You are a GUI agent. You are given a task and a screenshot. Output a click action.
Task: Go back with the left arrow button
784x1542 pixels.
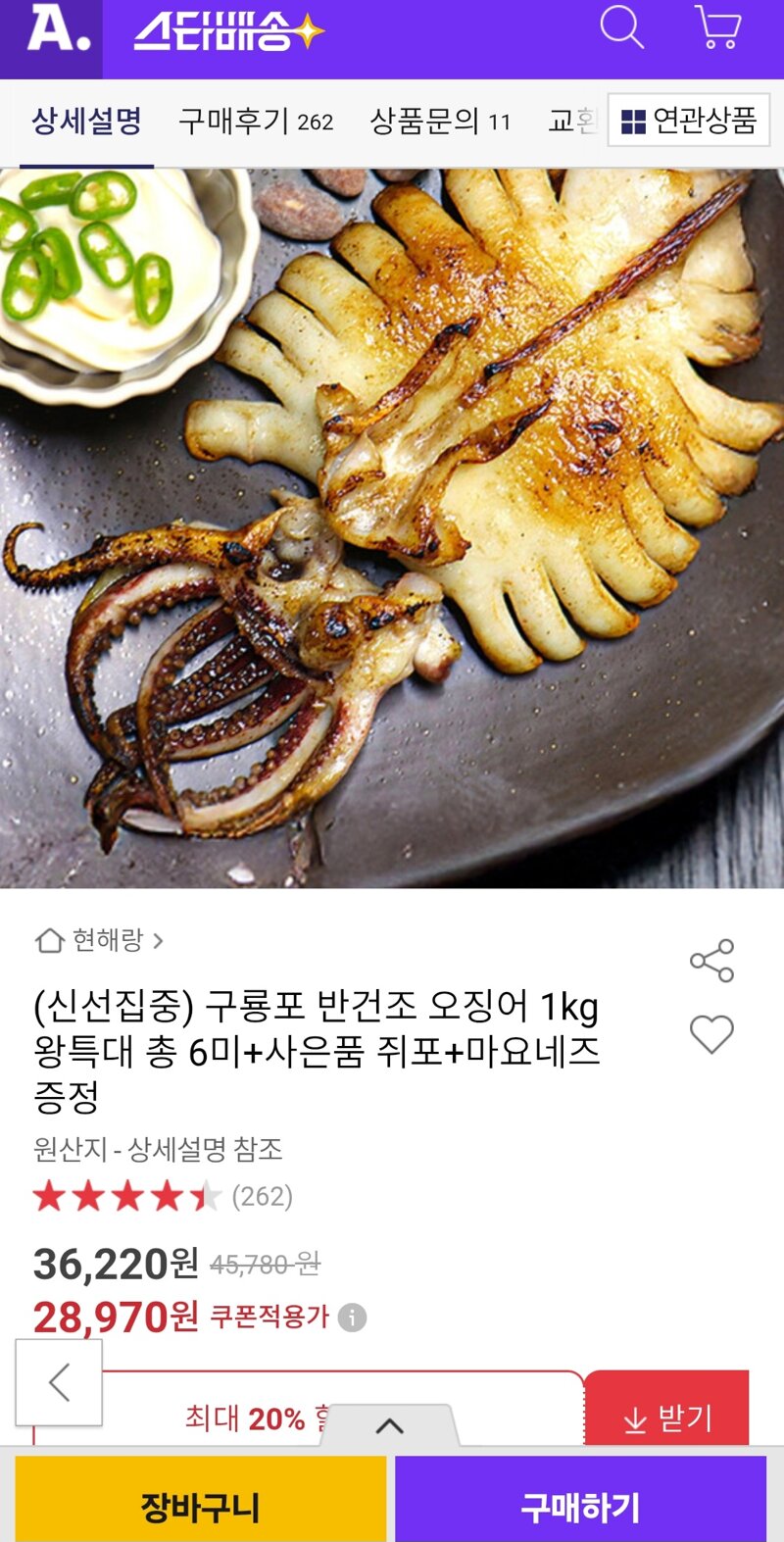coord(59,1382)
